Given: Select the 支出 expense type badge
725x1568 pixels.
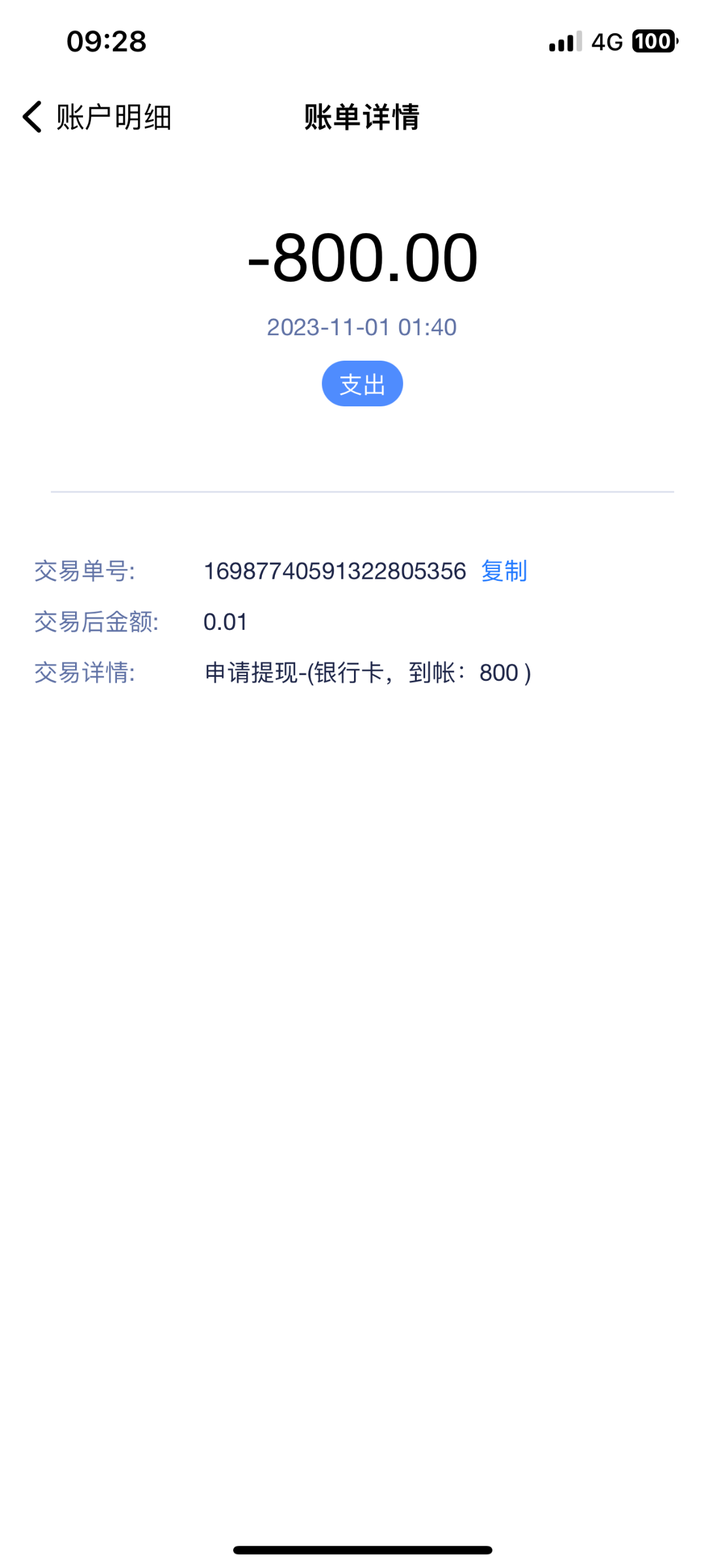Looking at the screenshot, I should (362, 384).
